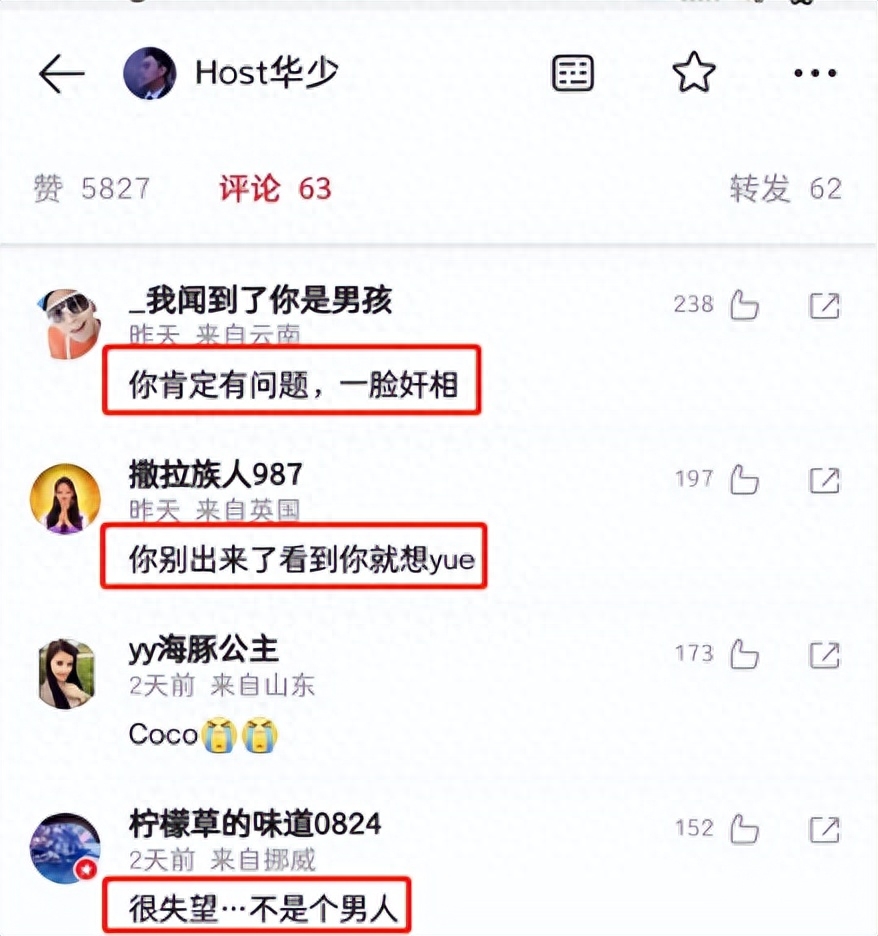Go back using the top-left arrow

[61, 73]
